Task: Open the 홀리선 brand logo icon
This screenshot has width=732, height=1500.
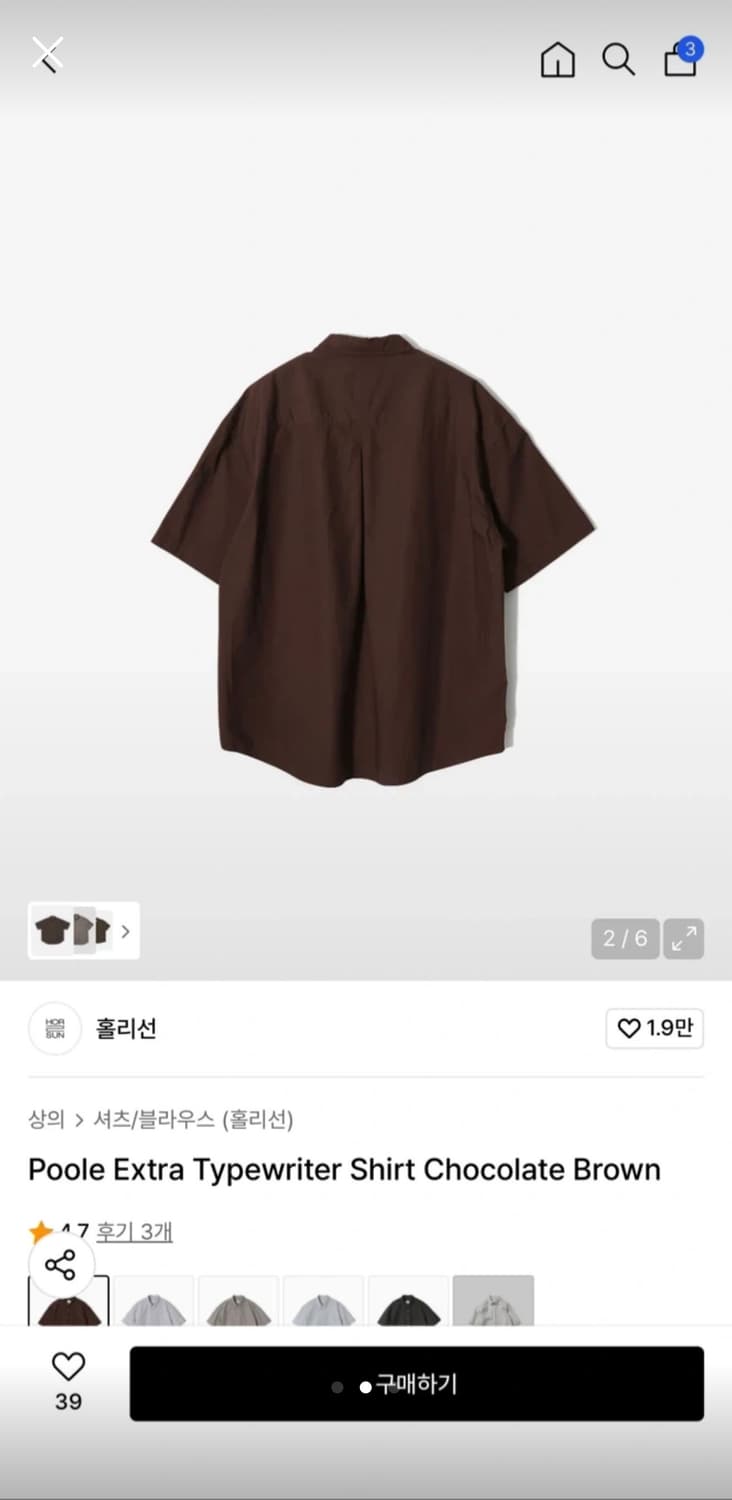Action: pyautogui.click(x=55, y=1028)
